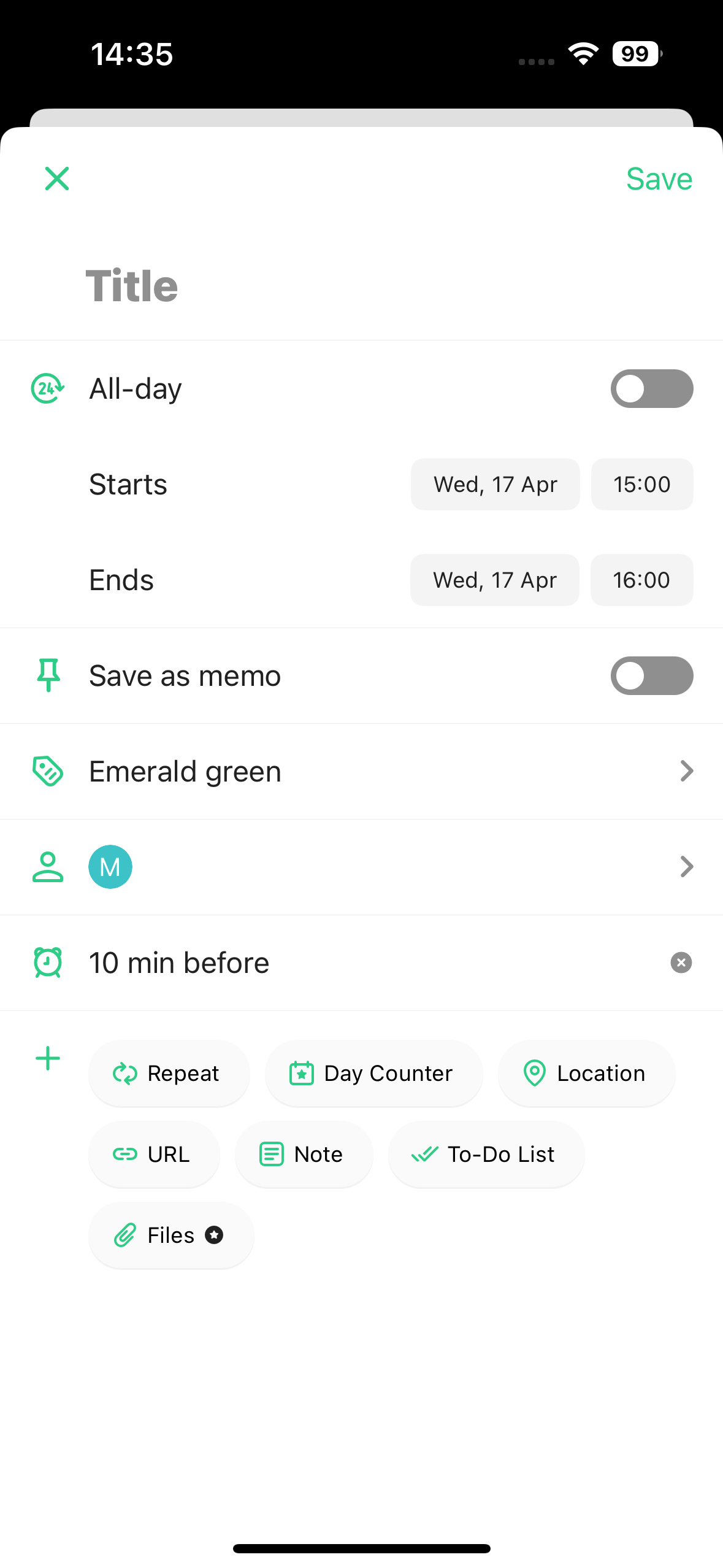Viewport: 723px width, 1568px height.
Task: Change the end date in Ends row
Action: tap(495, 580)
